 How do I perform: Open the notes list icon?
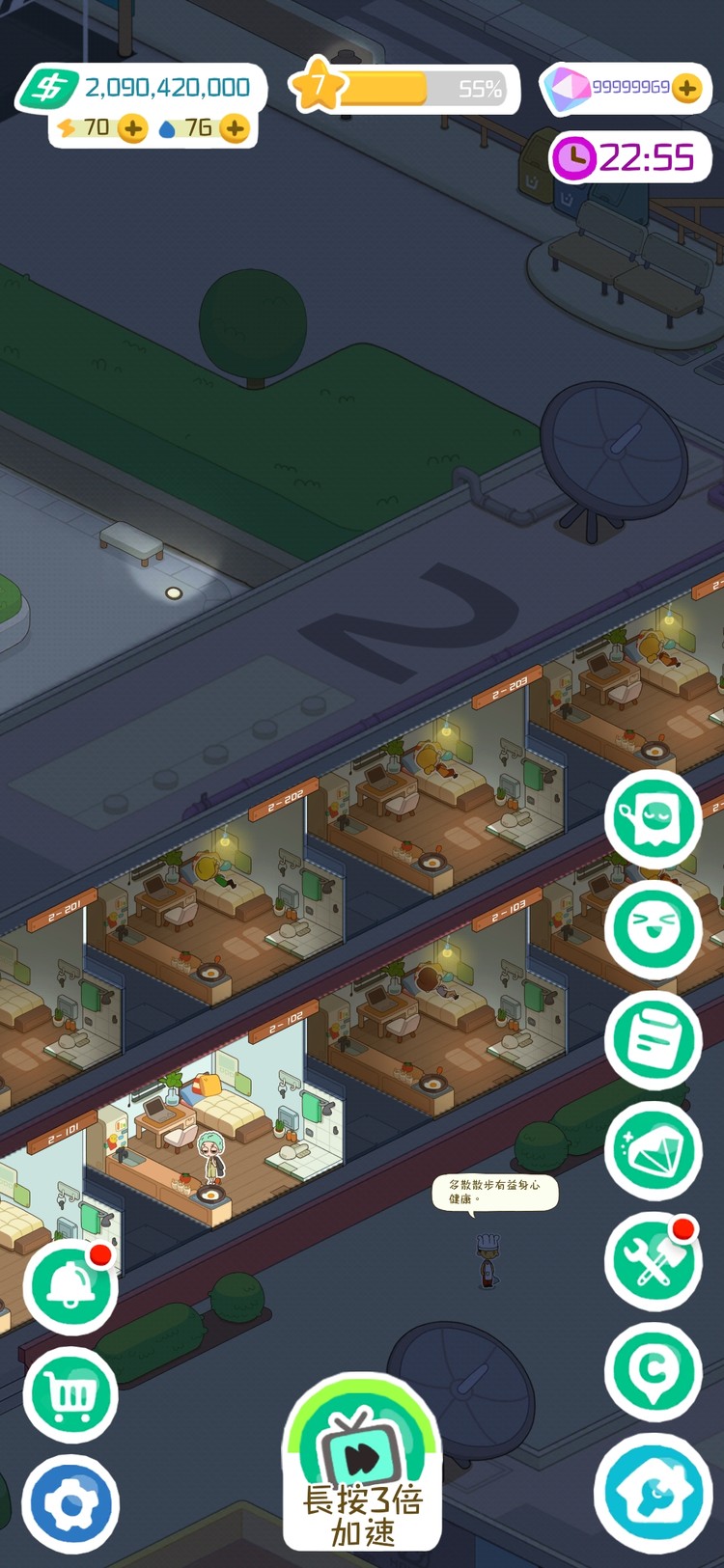653,1040
